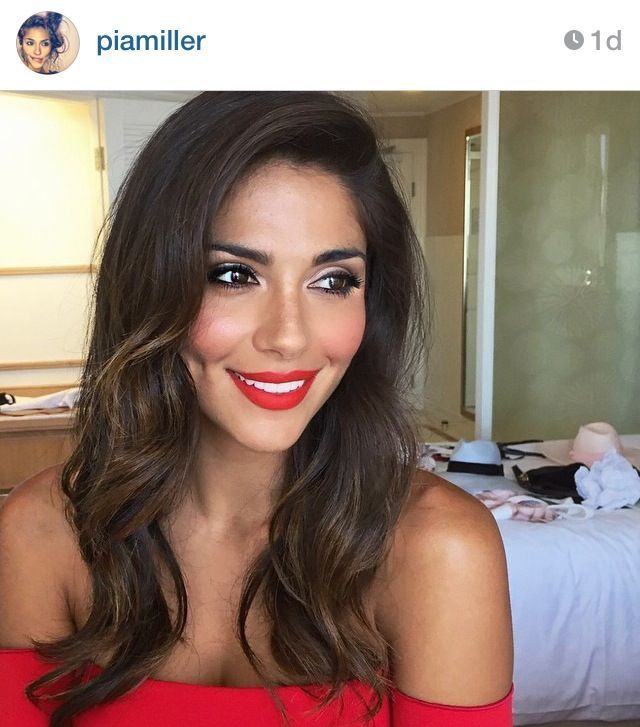Viewport: 640px width, 727px height.
Task: Tap the piamiller username link
Action: coord(151,42)
